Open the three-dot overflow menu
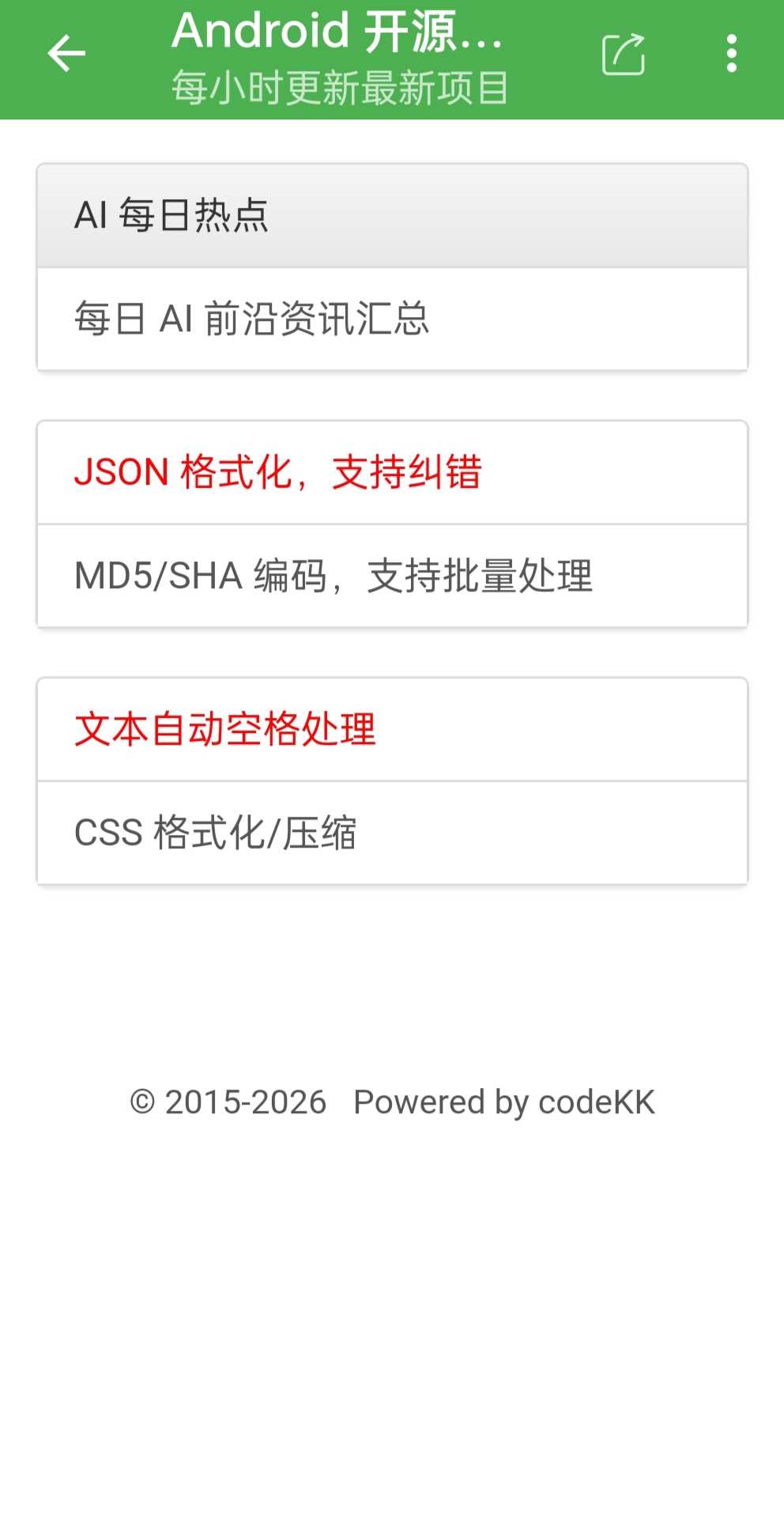The height and width of the screenshot is (1519, 784). click(x=732, y=54)
